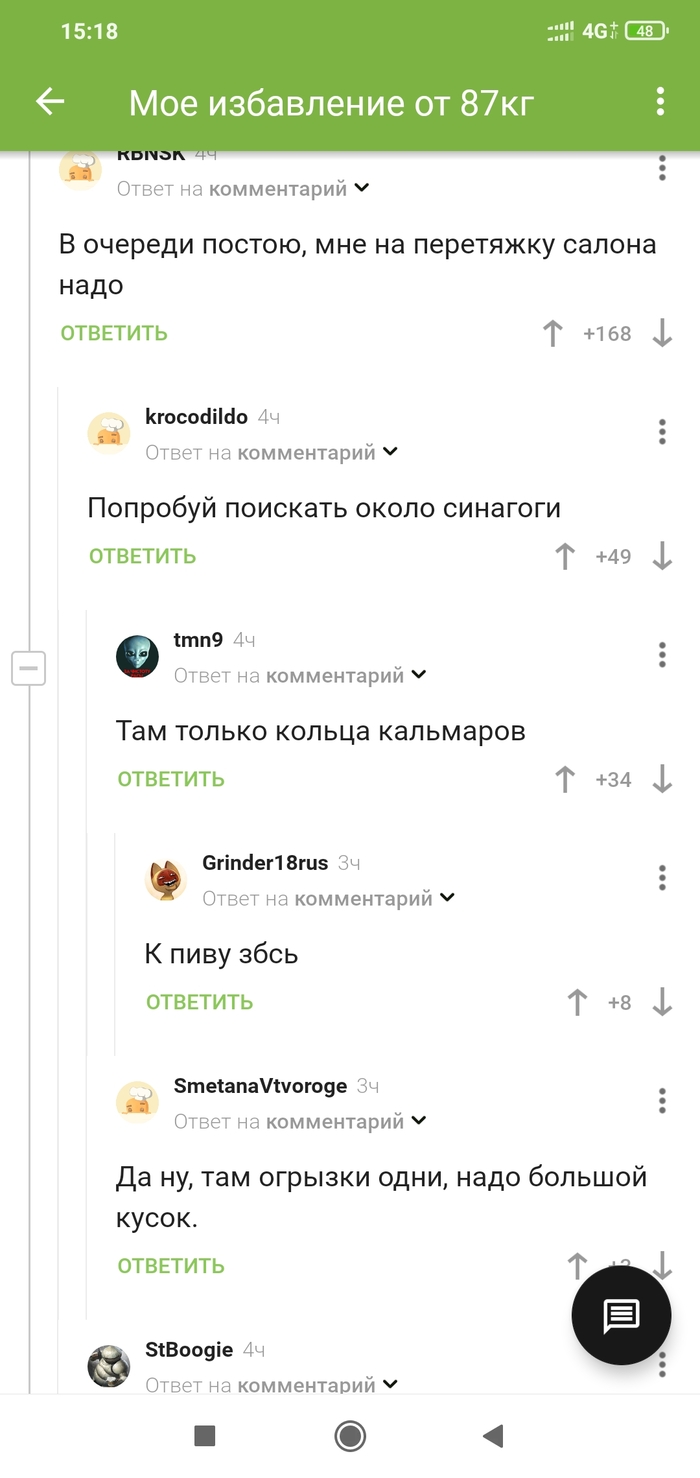Reply to tmn9's comment
This screenshot has width=700, height=1478.
click(x=171, y=779)
